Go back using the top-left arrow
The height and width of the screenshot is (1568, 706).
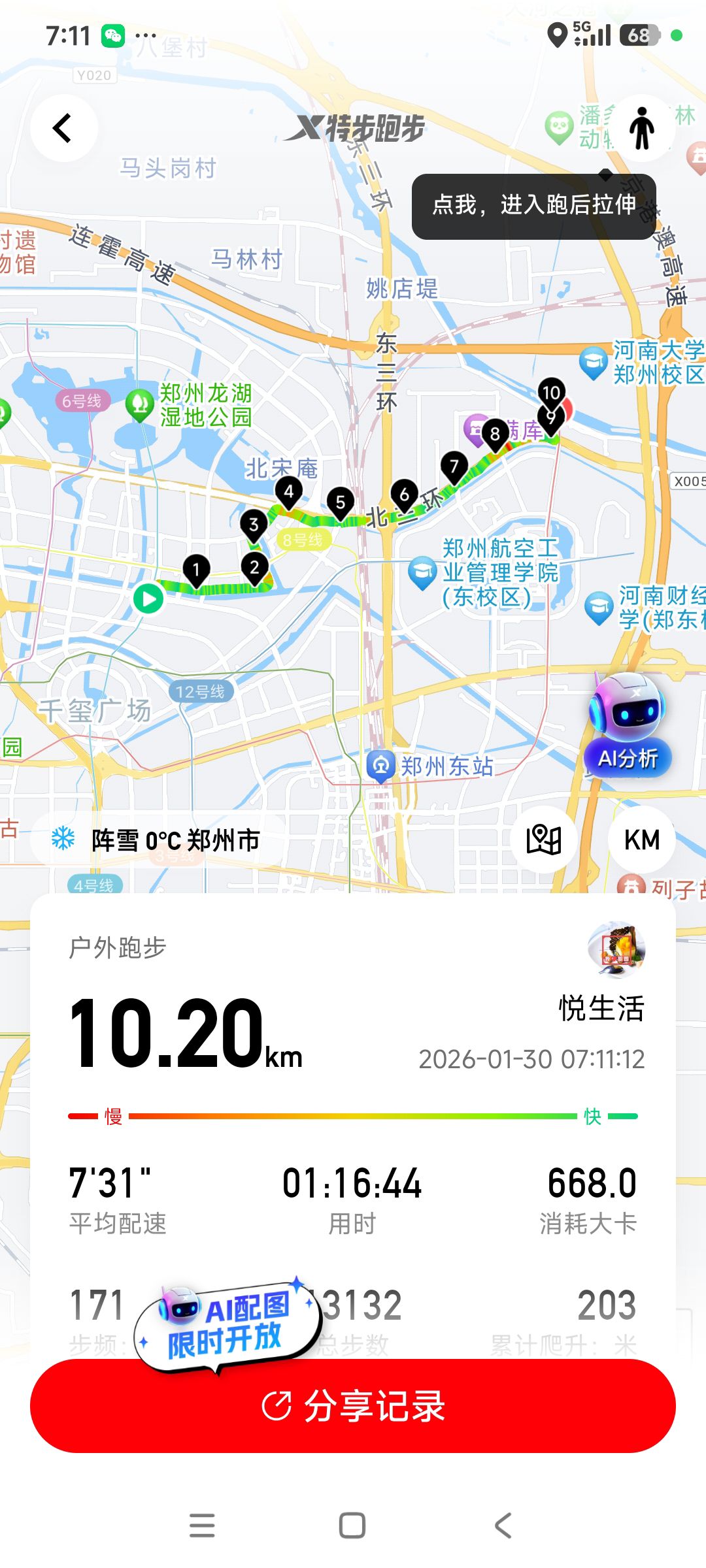click(x=63, y=128)
